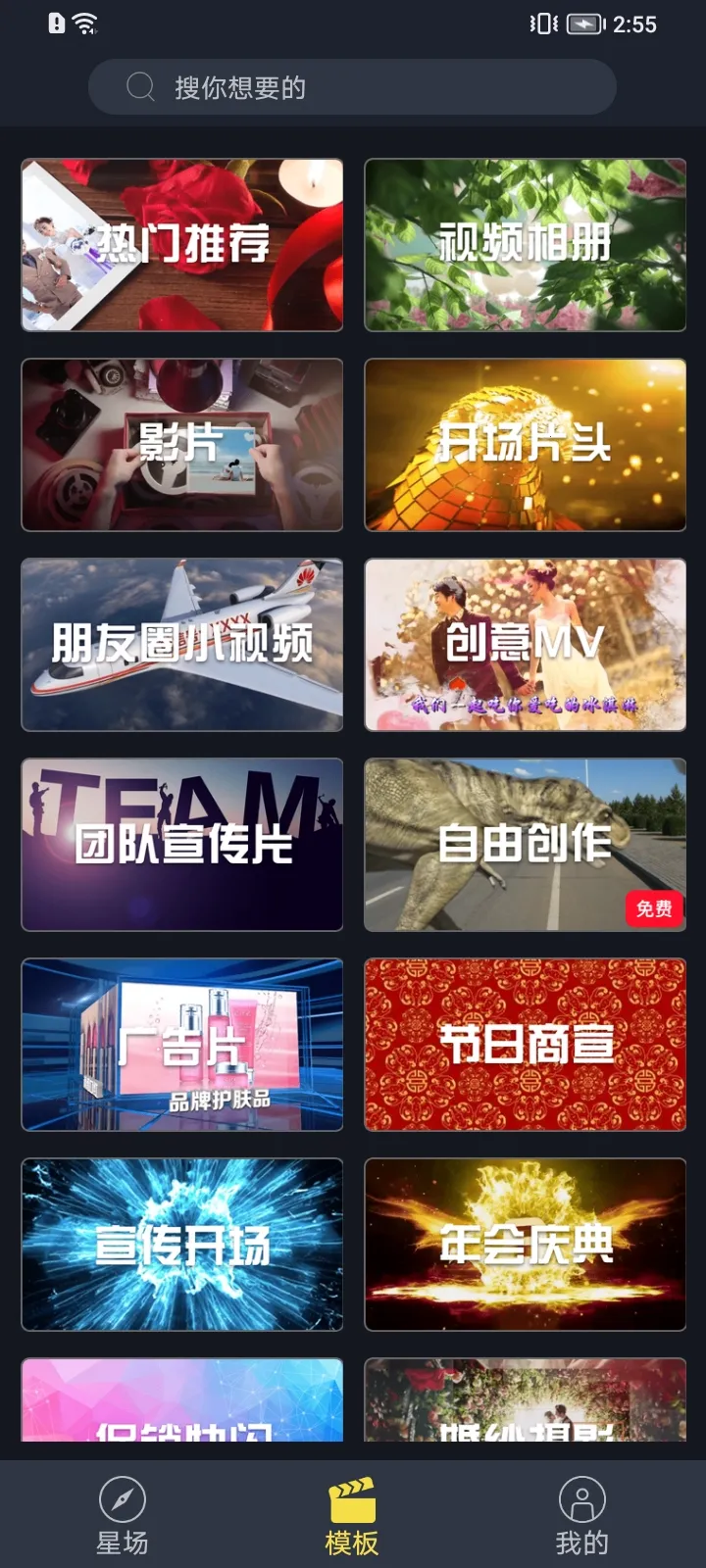Open the 热门推荐 template category

pos(182,245)
